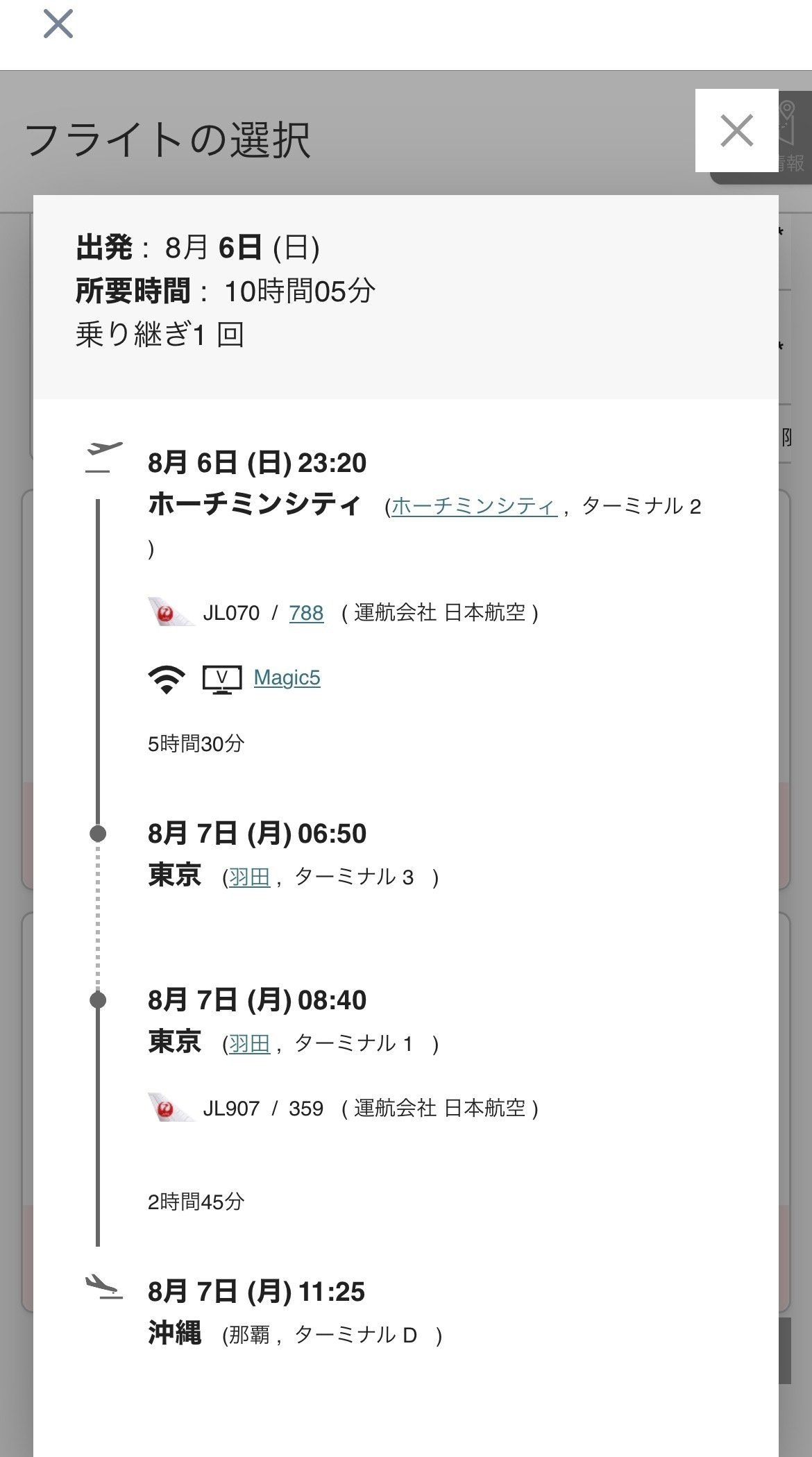Dismiss the flight details popup
This screenshot has height=1457, width=812.
pyautogui.click(x=736, y=130)
